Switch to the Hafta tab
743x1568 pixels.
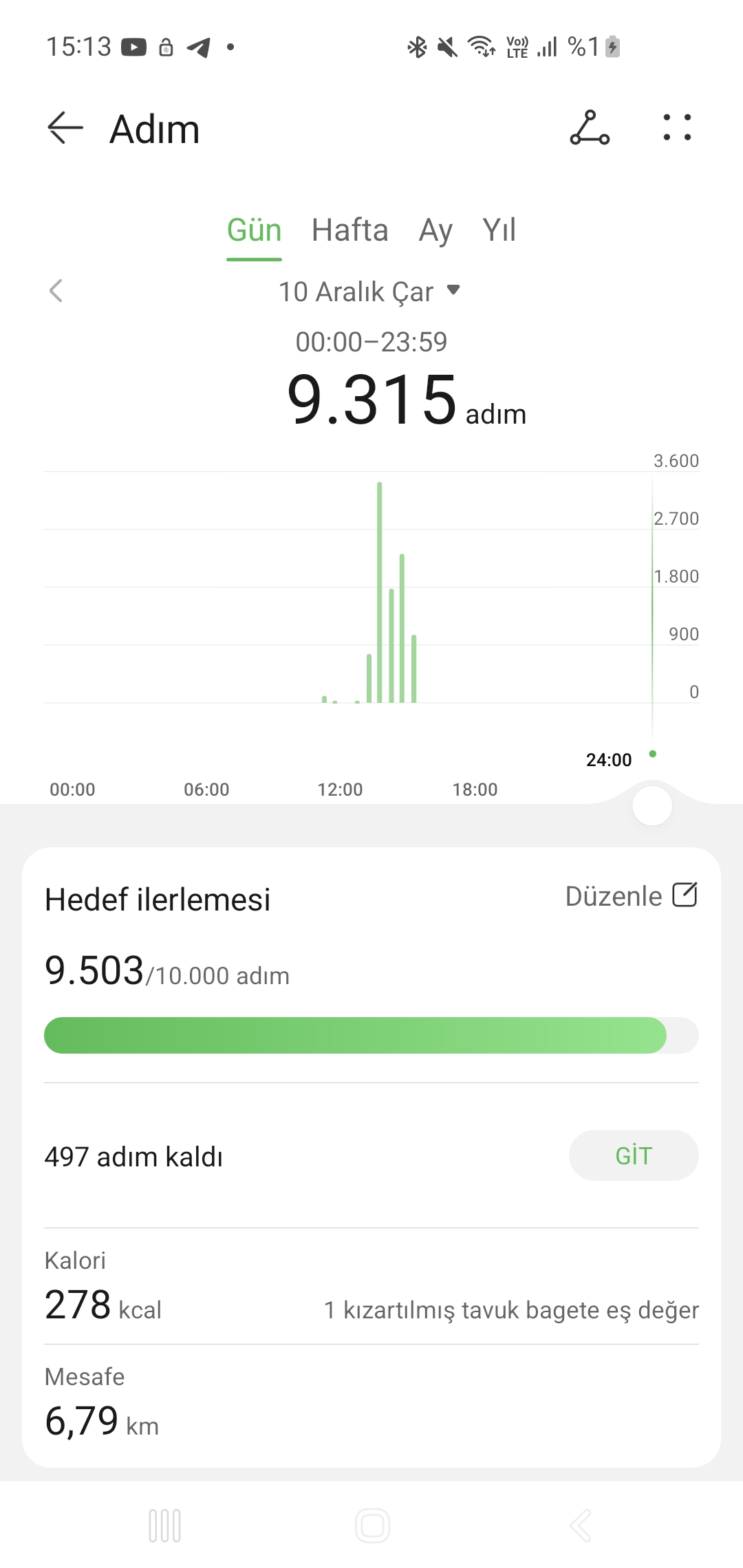tap(349, 230)
